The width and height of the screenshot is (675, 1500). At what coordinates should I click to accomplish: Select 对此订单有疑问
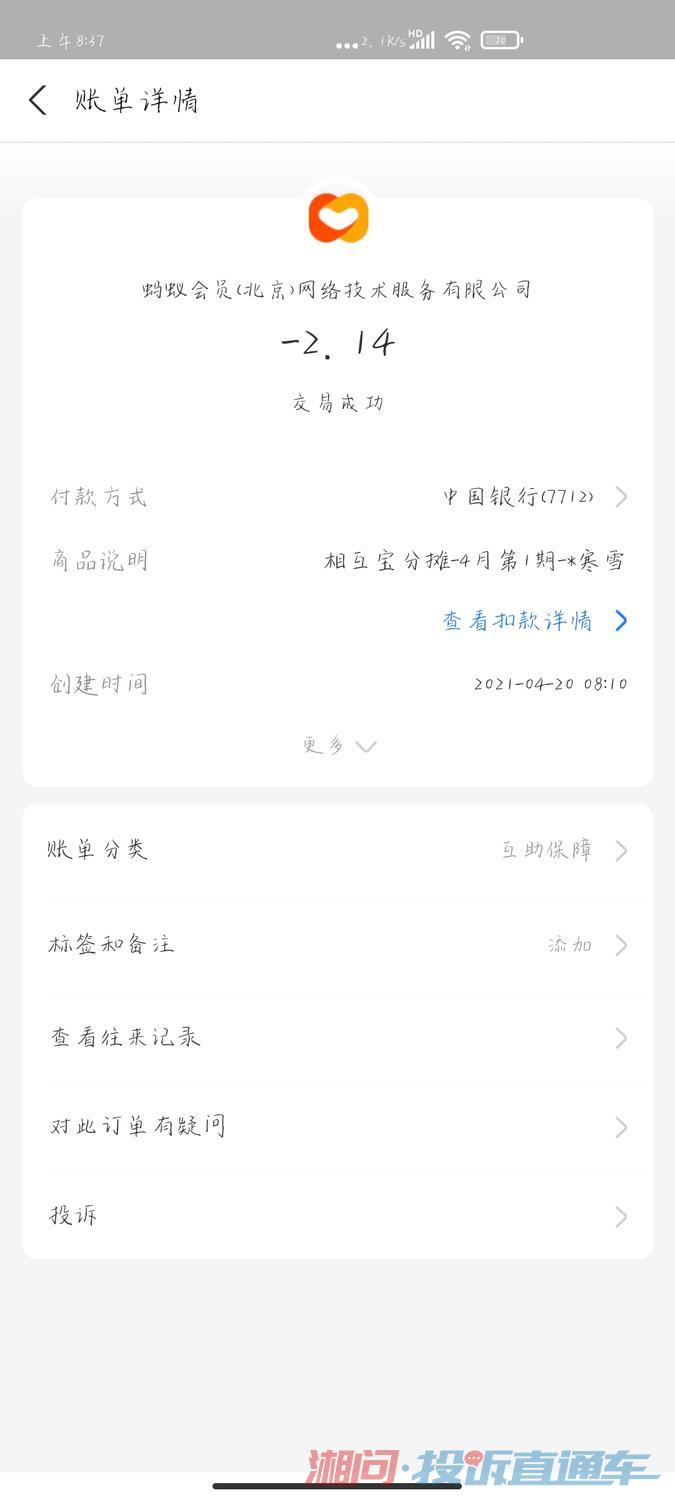point(337,1127)
